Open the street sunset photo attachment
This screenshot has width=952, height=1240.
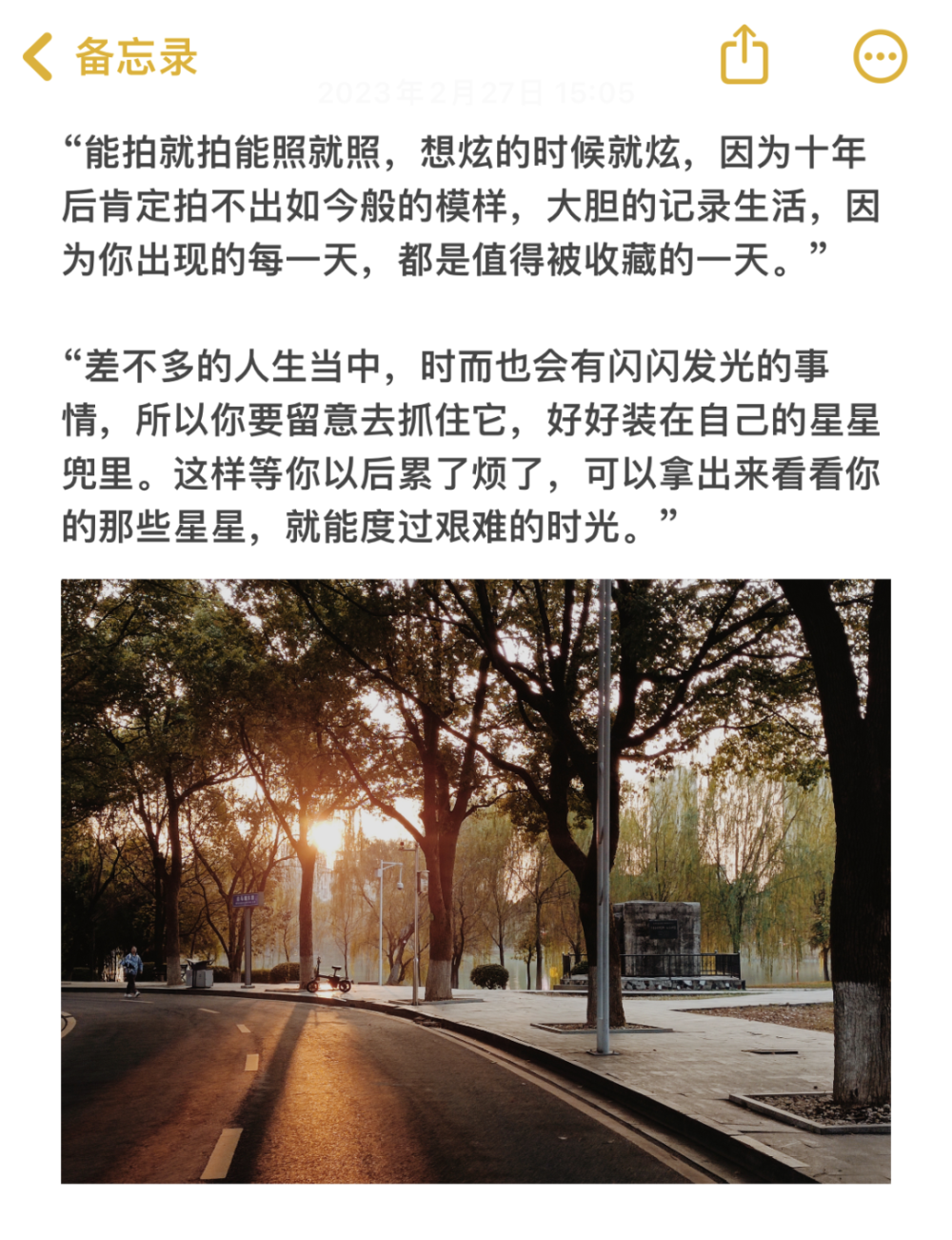(476, 881)
